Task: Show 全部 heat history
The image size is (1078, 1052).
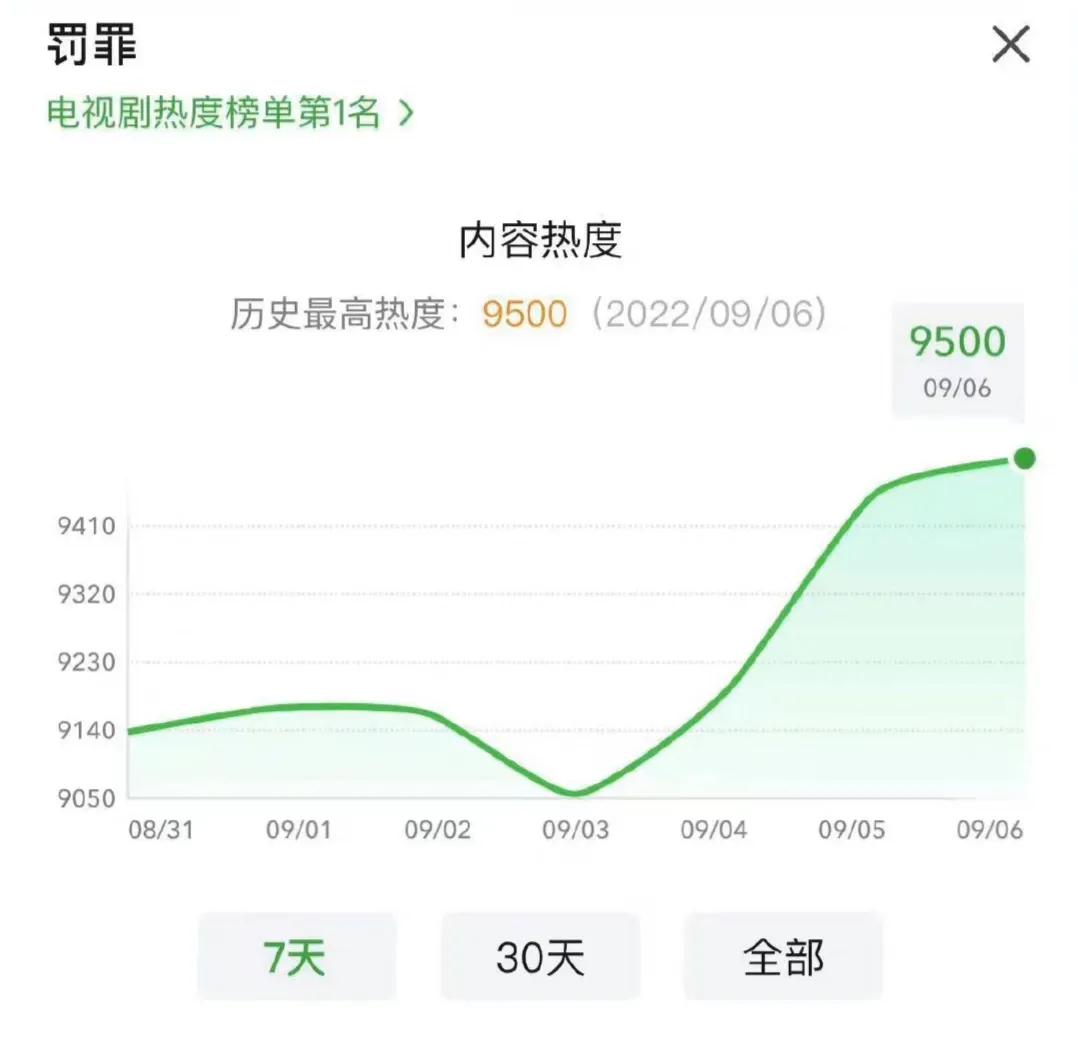Action: pos(783,958)
